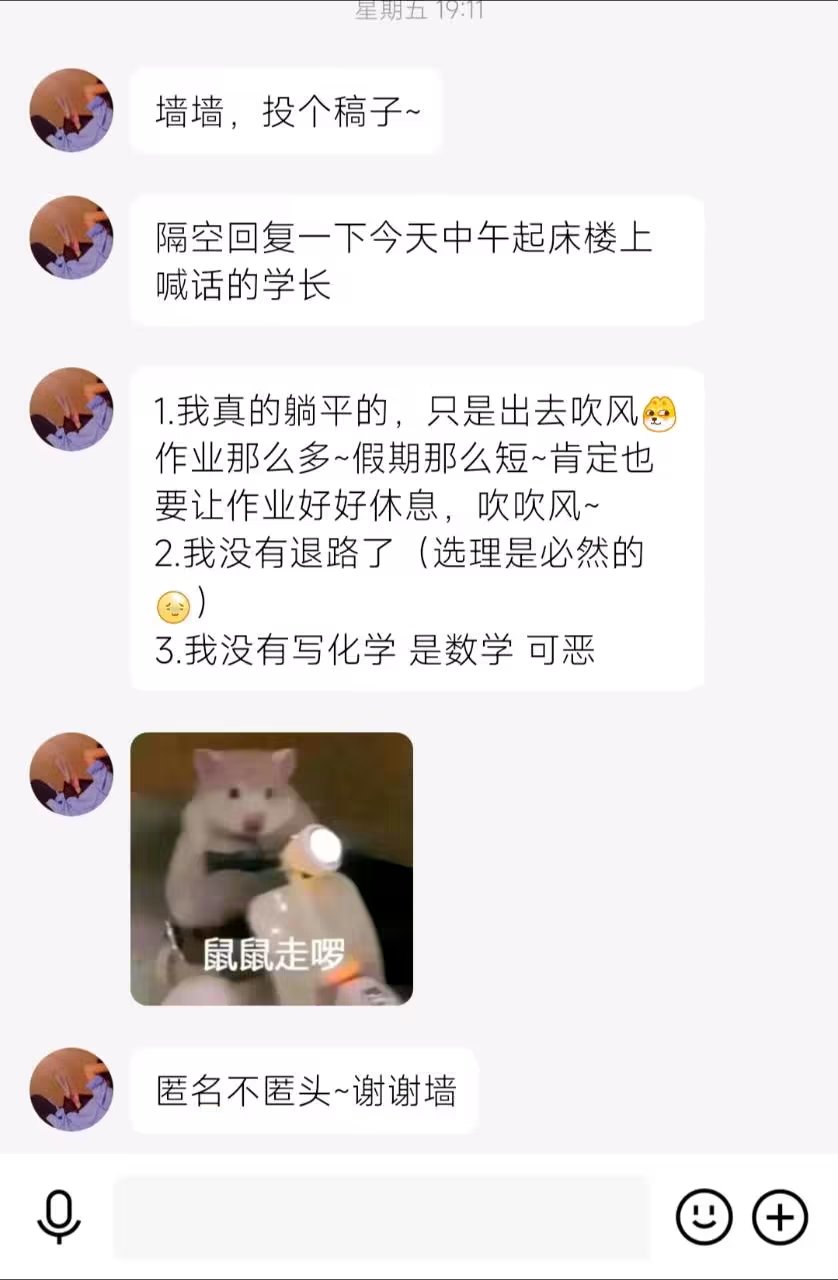The image size is (838, 1280).
Task: Focus the message text input field
Action: [x=381, y=1217]
